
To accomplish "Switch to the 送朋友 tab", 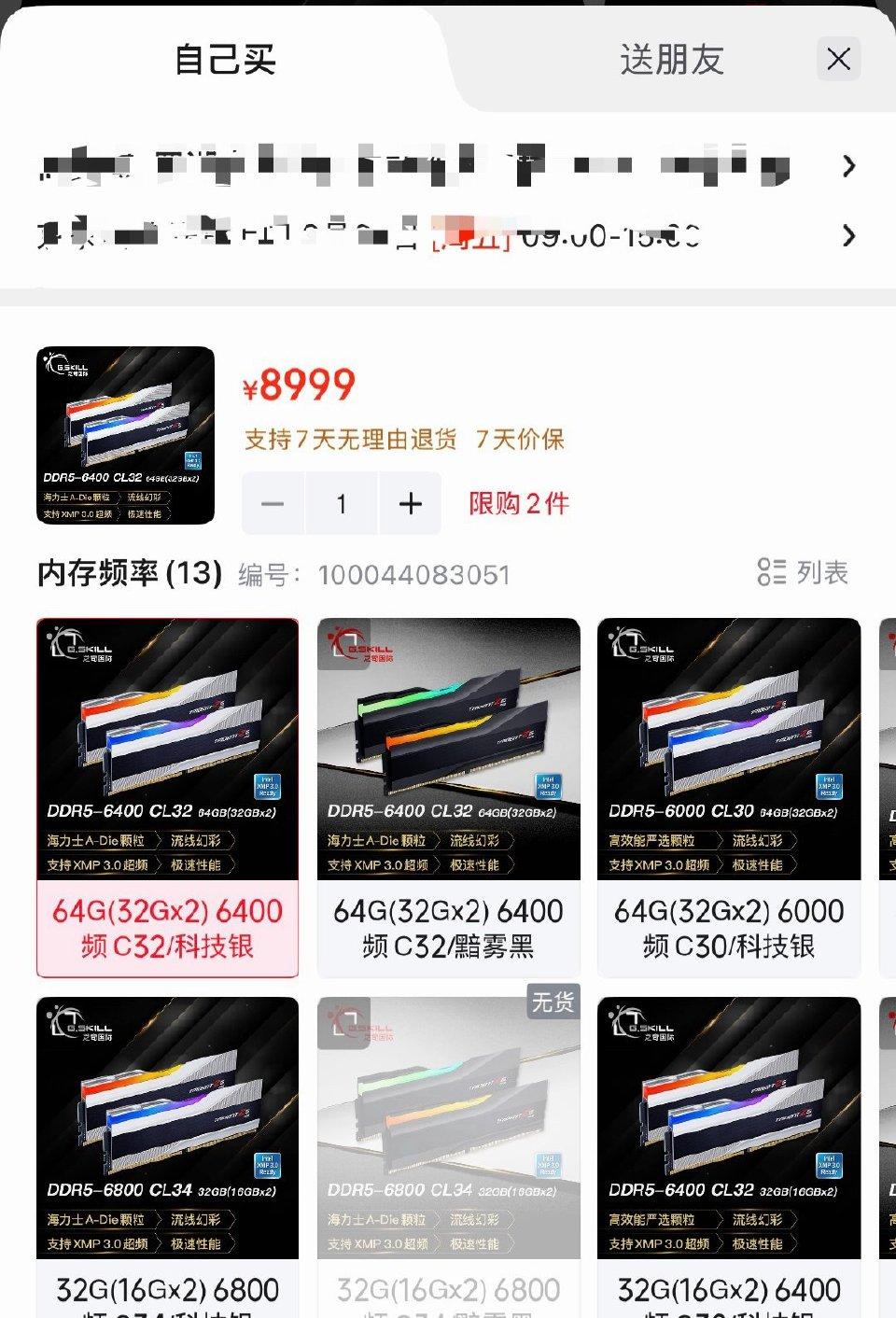I will tap(671, 59).
